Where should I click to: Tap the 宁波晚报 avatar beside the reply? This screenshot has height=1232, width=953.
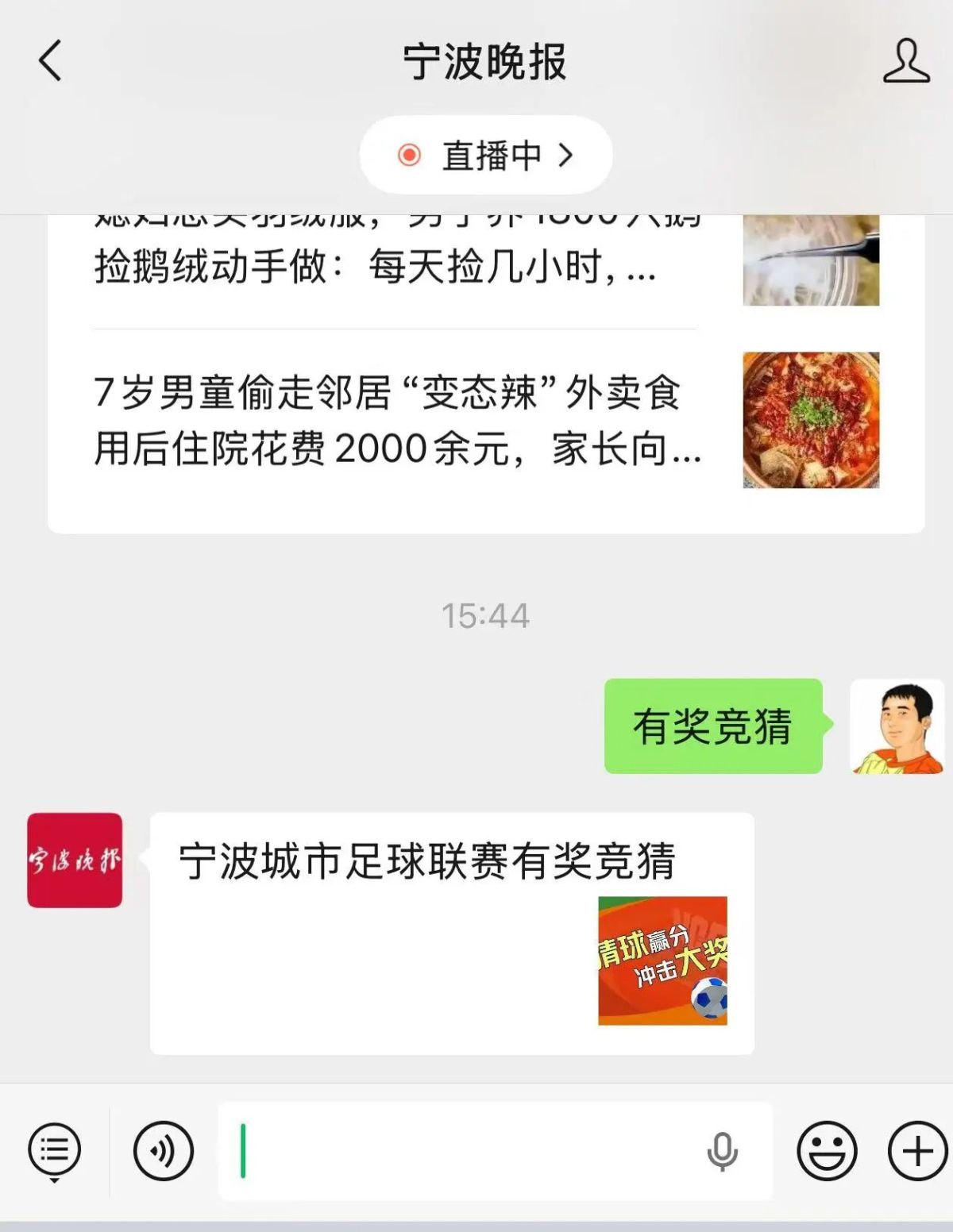click(x=75, y=860)
